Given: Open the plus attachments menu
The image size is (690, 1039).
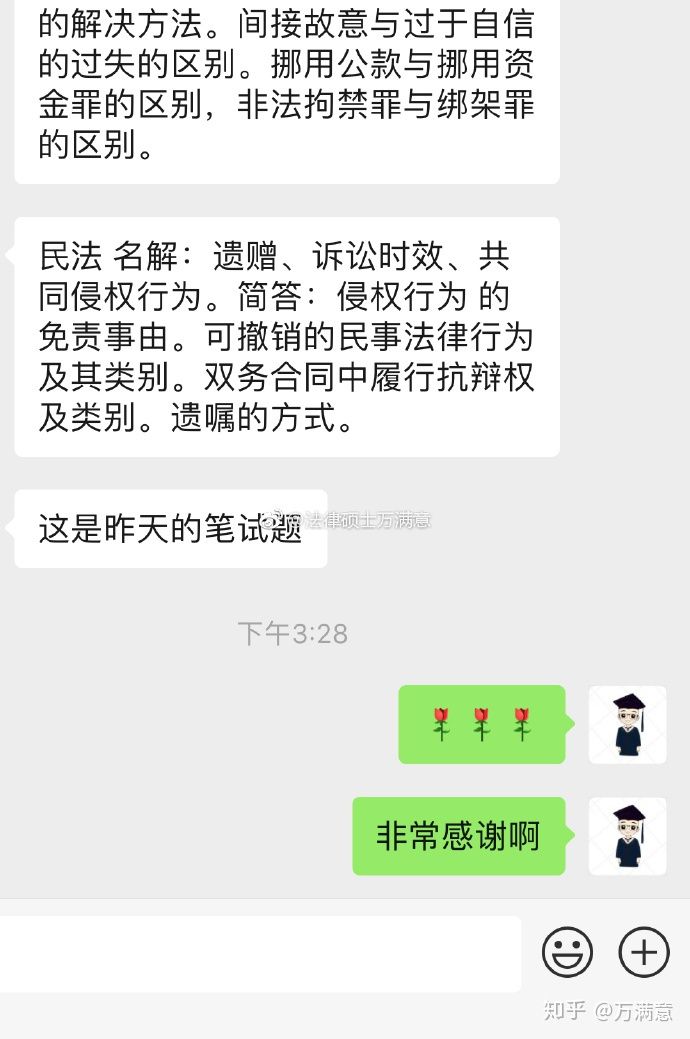Looking at the screenshot, I should pyautogui.click(x=643, y=951).
